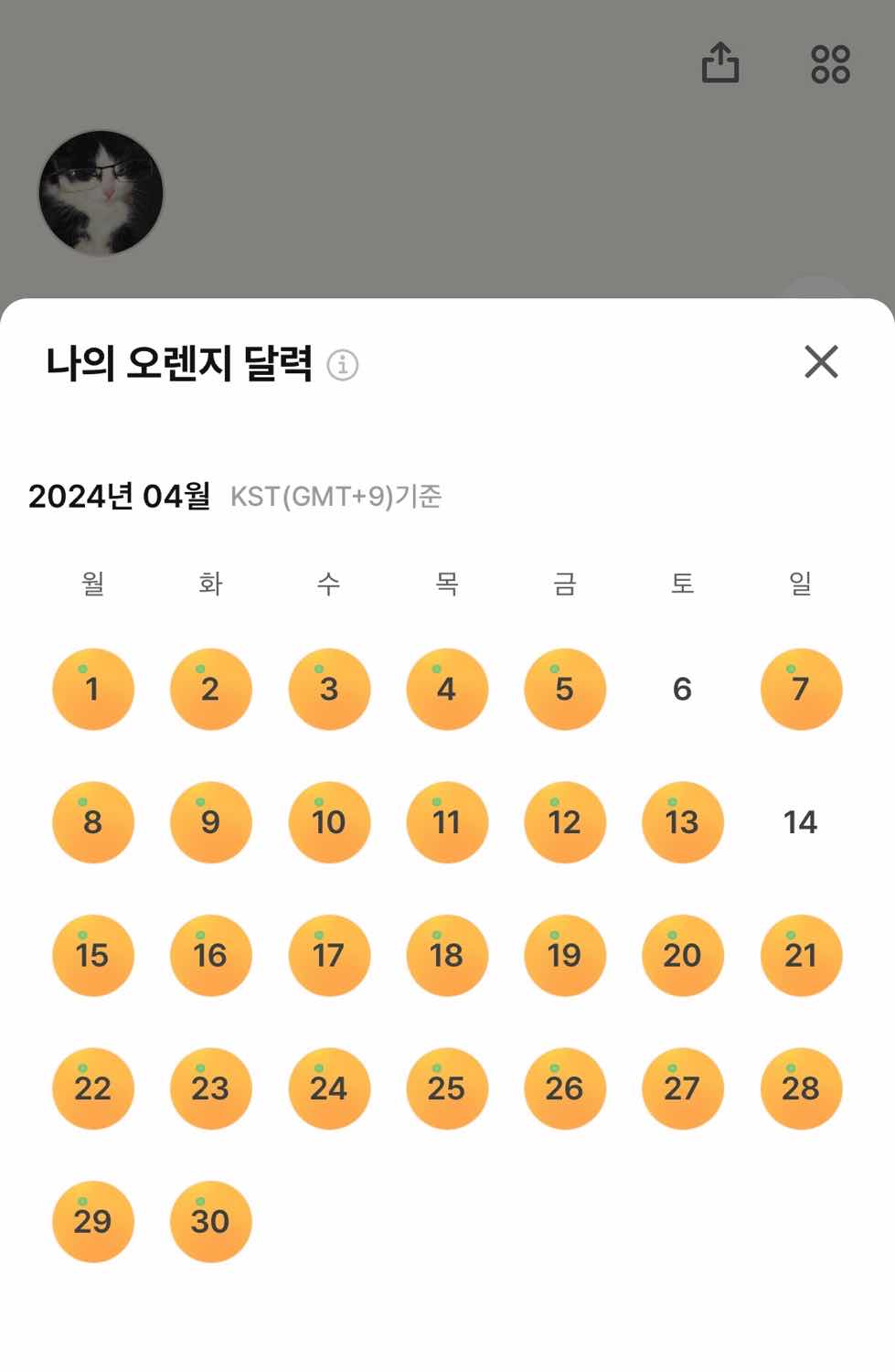Select the 월 weekday column header

92,583
